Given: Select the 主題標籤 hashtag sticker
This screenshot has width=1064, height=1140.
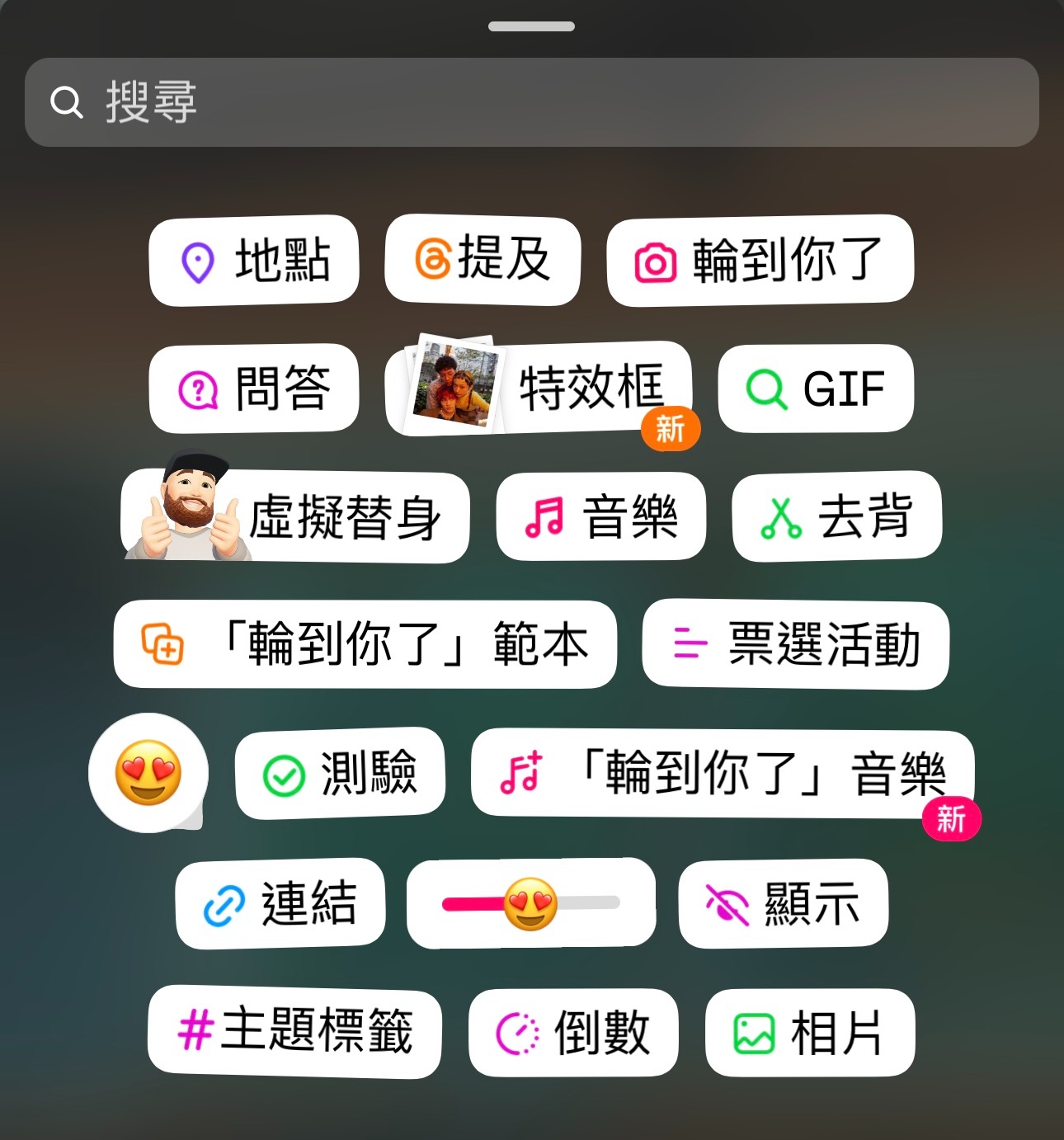Looking at the screenshot, I should 294,1031.
